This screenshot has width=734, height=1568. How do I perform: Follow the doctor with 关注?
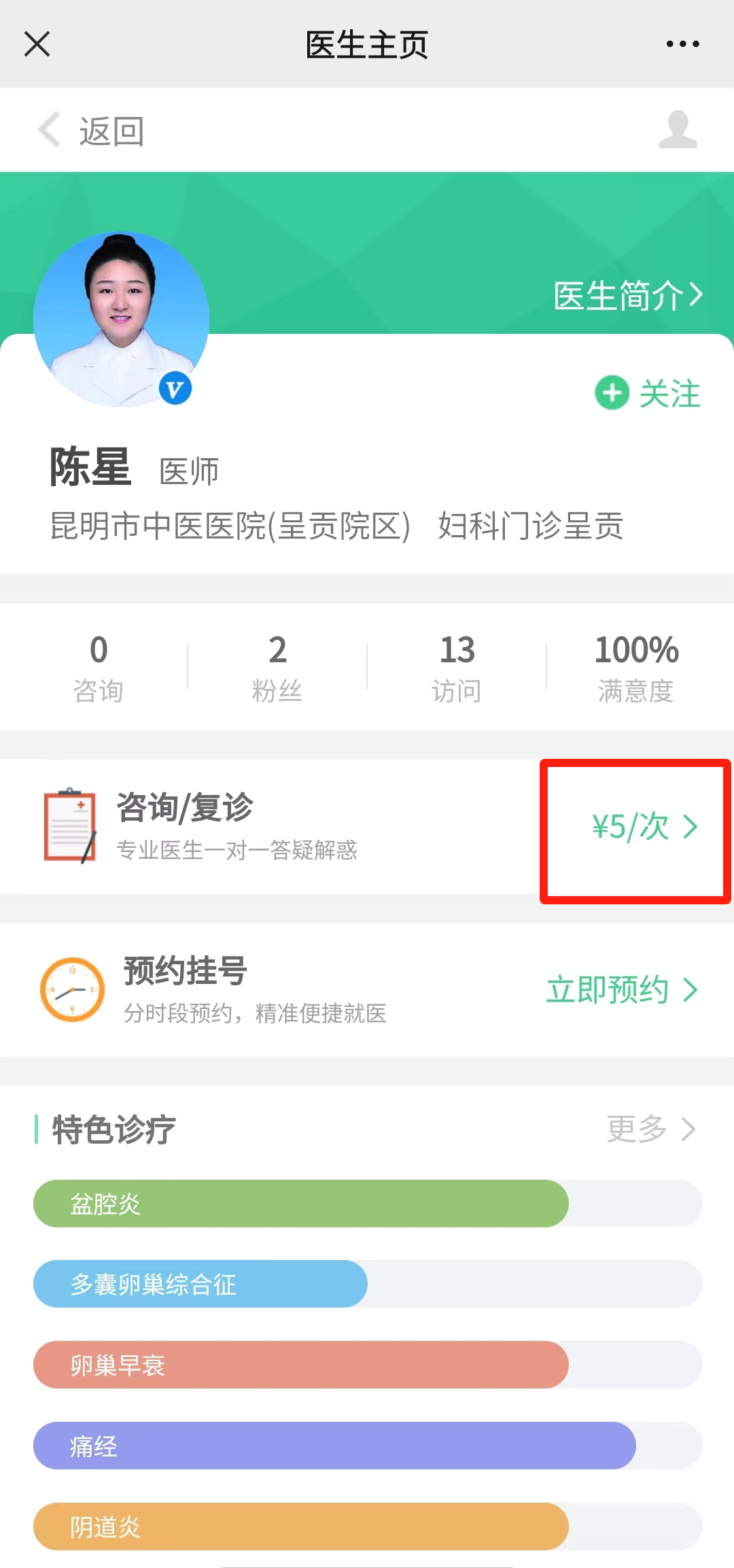pyautogui.click(x=648, y=394)
